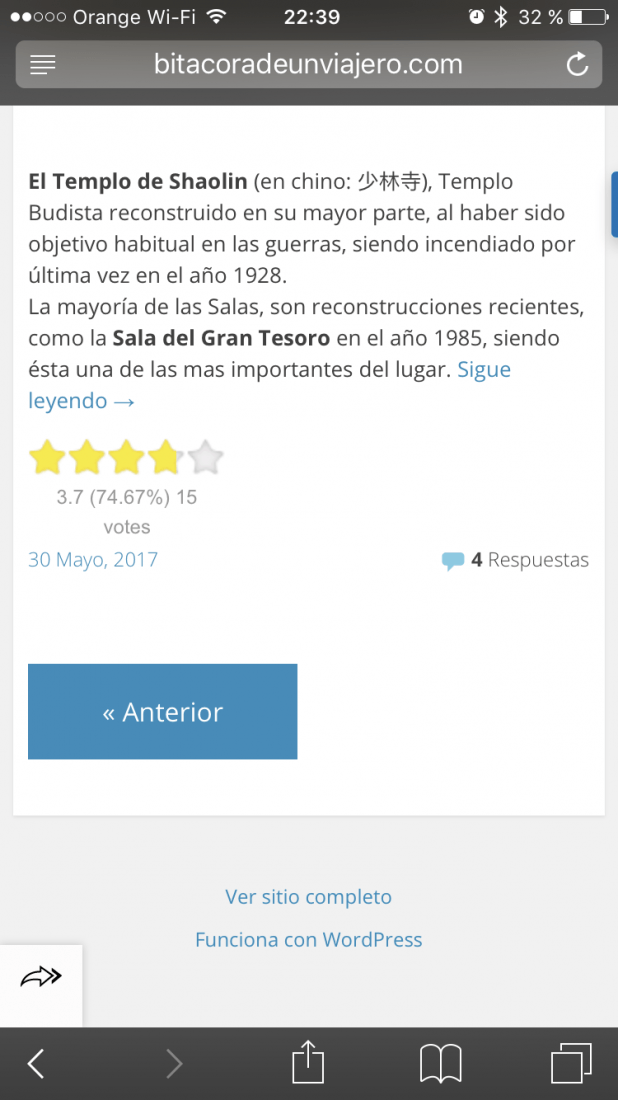Tap the bitacoradeunviajero.com address field
The height and width of the screenshot is (1100, 618).
(309, 65)
